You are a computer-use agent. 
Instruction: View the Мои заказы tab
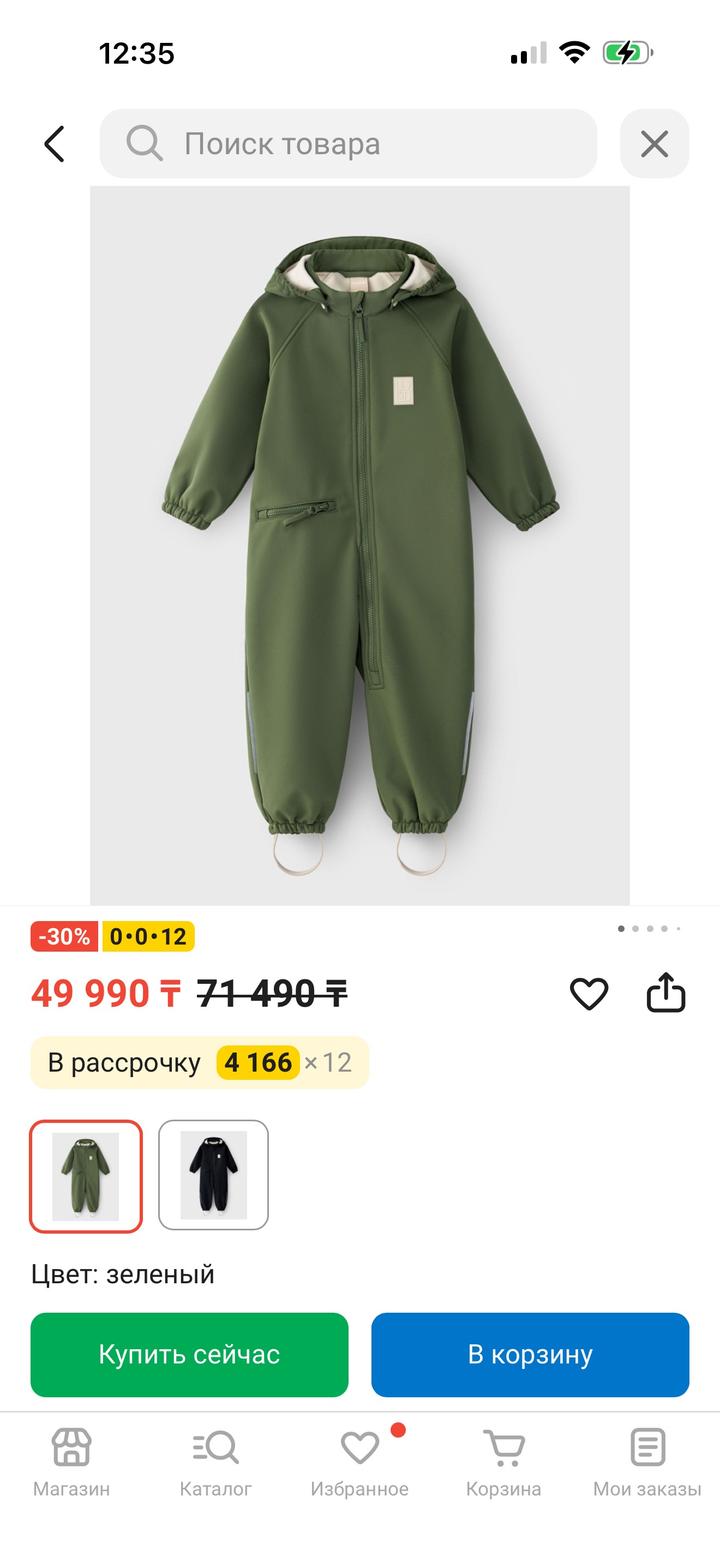point(647,1461)
